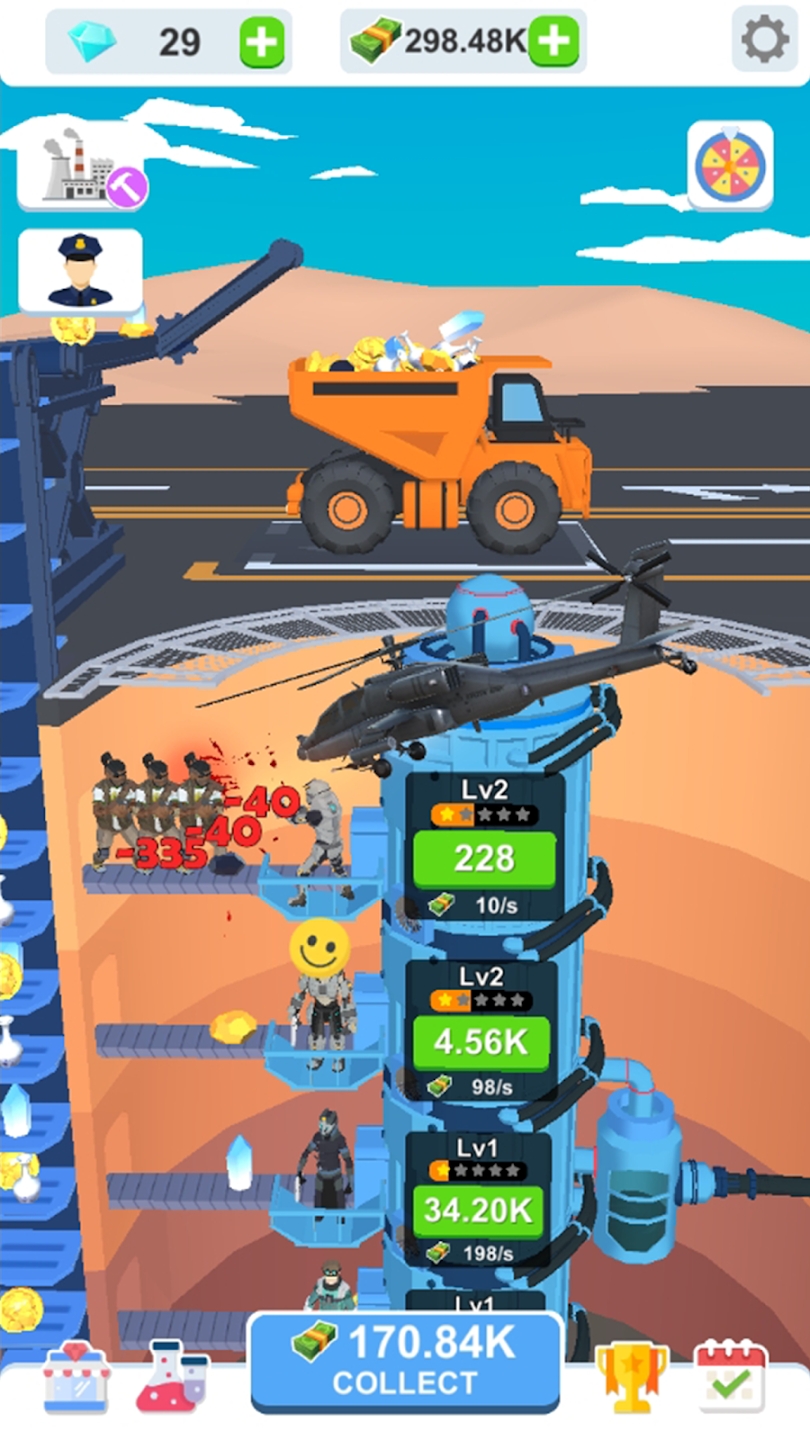Tap the 228 upgrade button
The image size is (810, 1440).
[x=484, y=858]
